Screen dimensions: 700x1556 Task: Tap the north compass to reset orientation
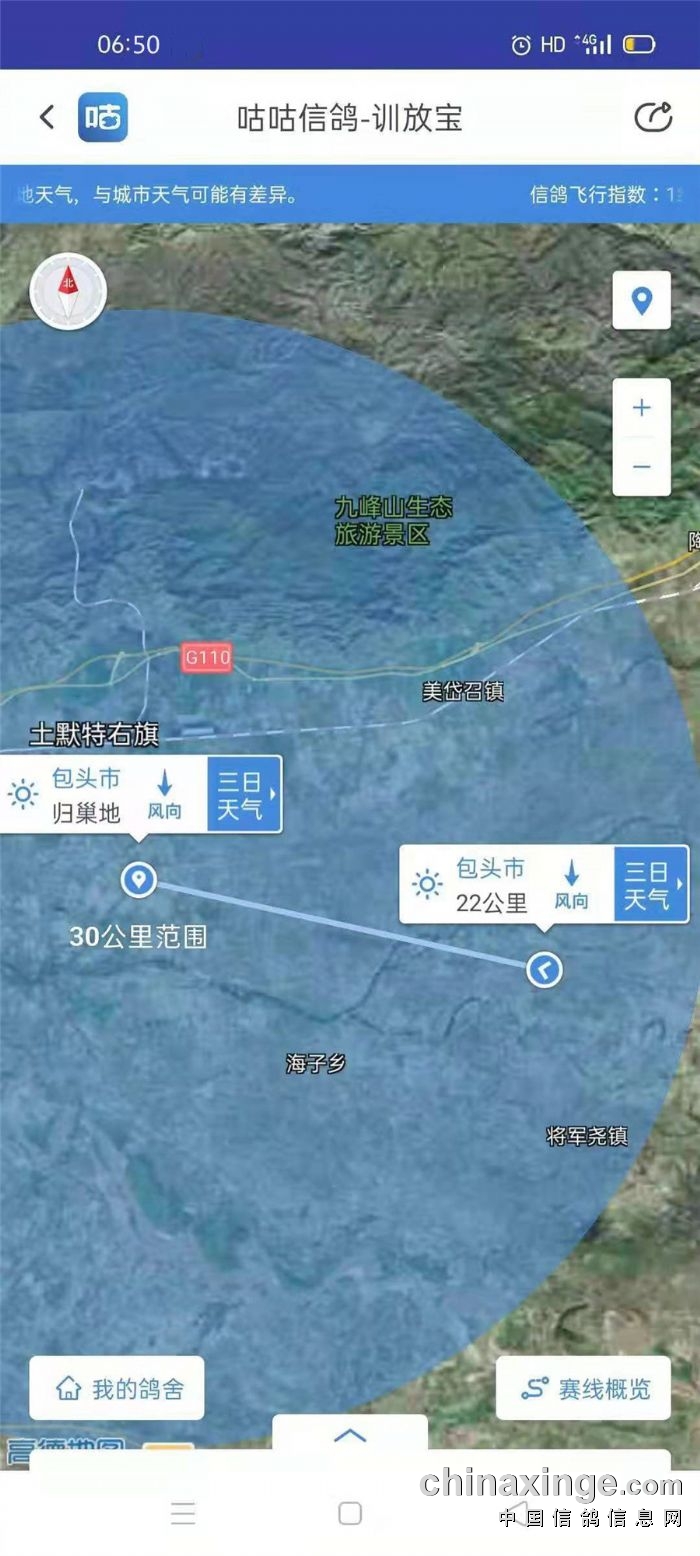68,291
